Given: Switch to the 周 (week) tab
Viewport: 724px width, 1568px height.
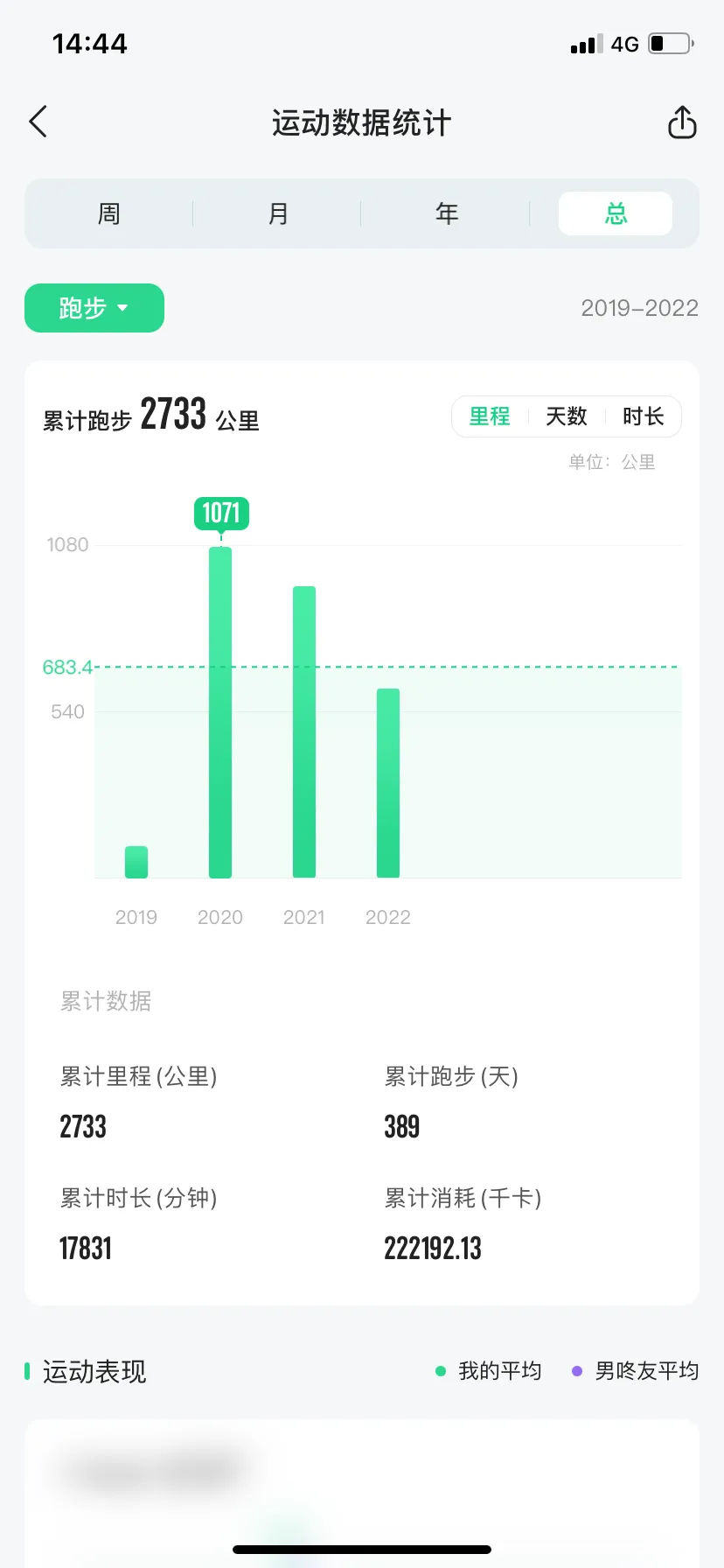Looking at the screenshot, I should click(109, 213).
